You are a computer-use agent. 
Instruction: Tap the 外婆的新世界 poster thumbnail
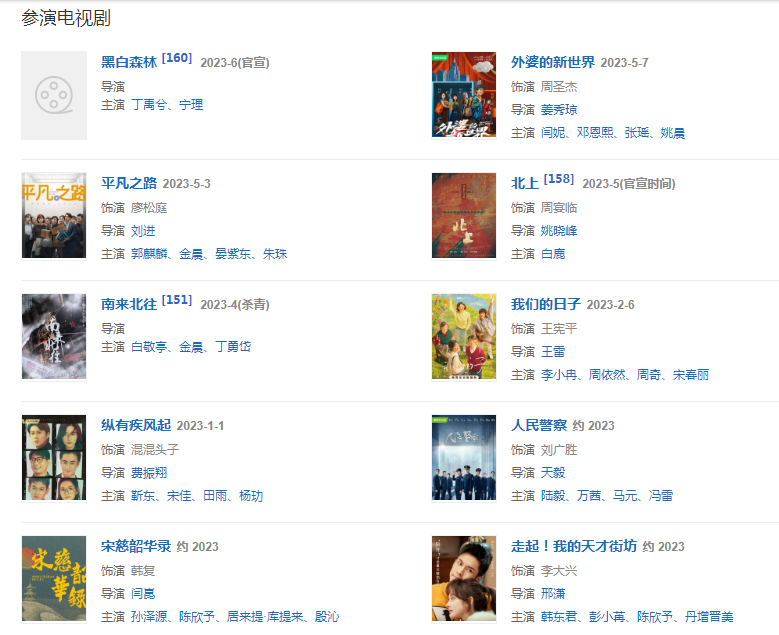click(x=463, y=96)
